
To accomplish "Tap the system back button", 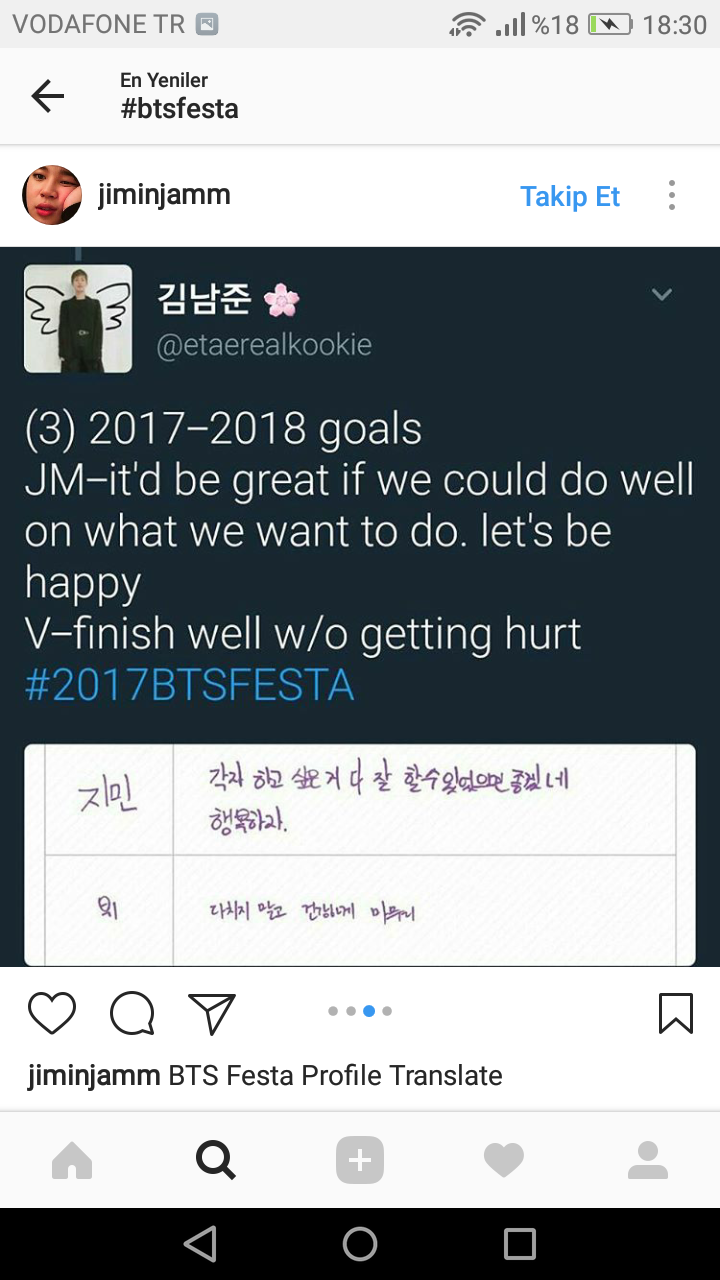I will click(200, 1244).
